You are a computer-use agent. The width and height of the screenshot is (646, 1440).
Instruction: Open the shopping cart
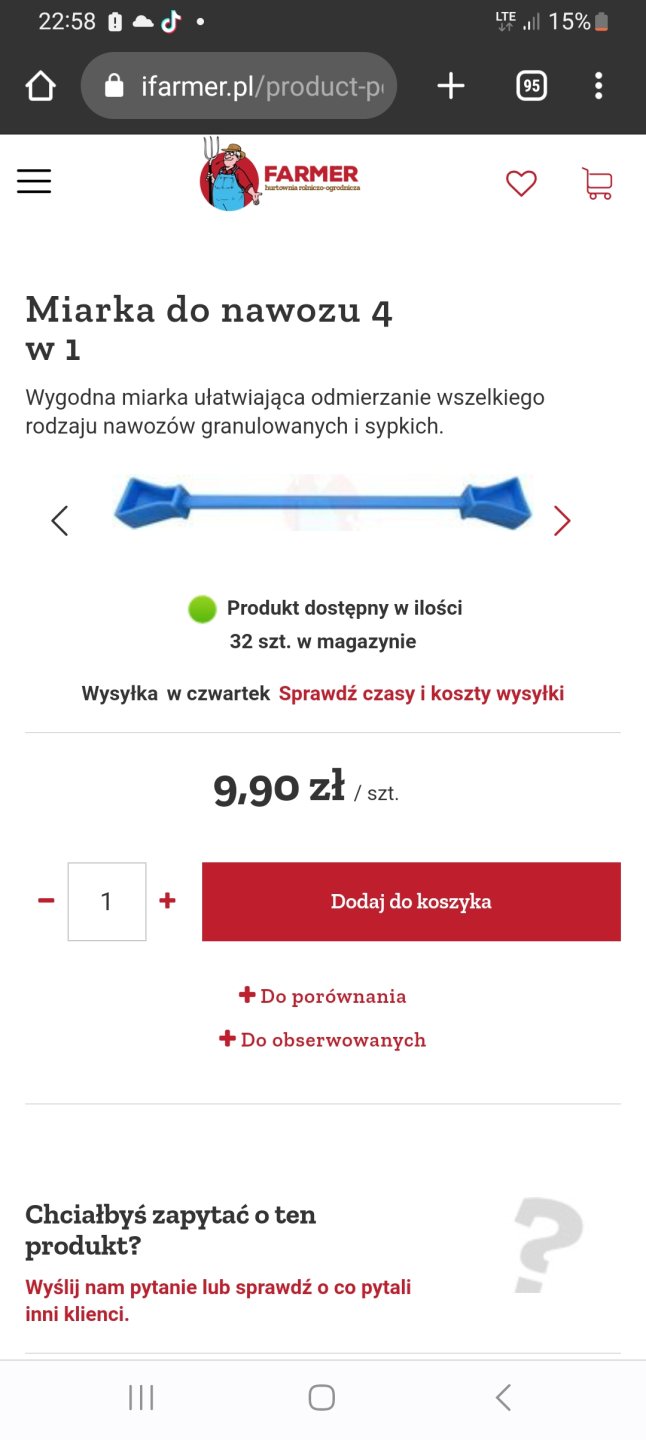[x=597, y=183]
